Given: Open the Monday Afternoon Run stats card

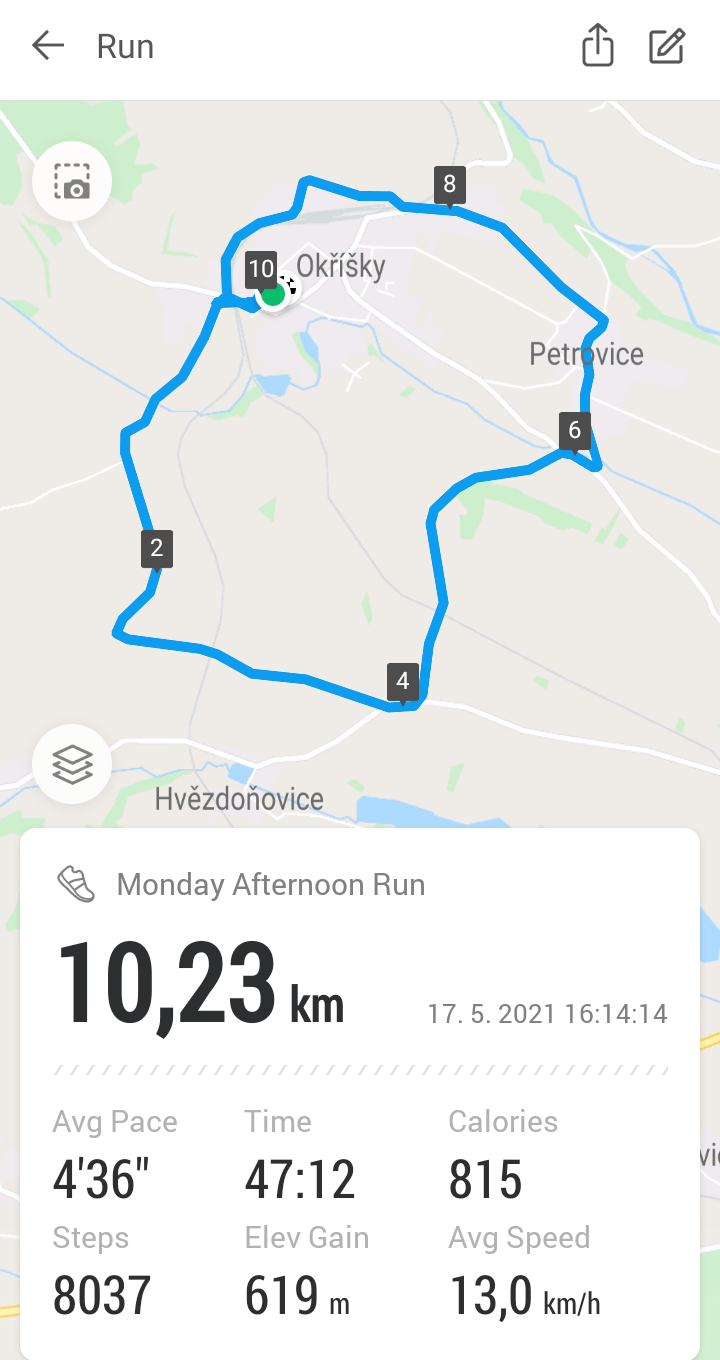Looking at the screenshot, I should (360, 1094).
